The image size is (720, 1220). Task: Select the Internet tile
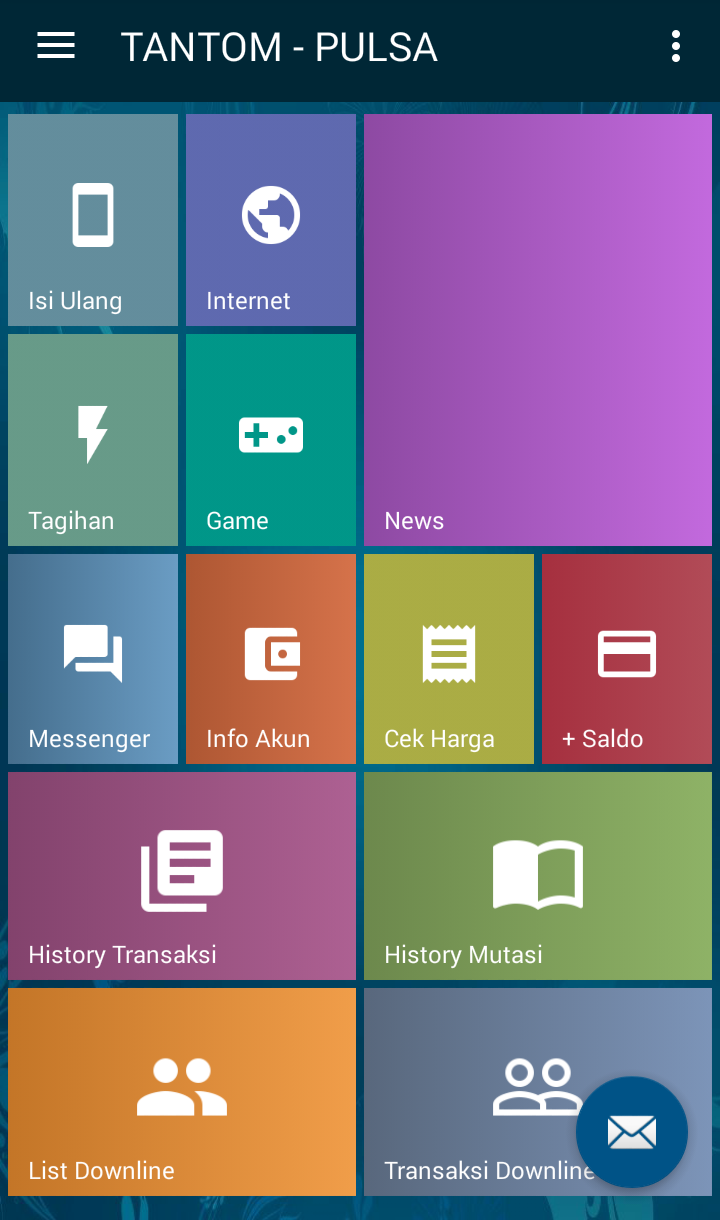pos(271,220)
